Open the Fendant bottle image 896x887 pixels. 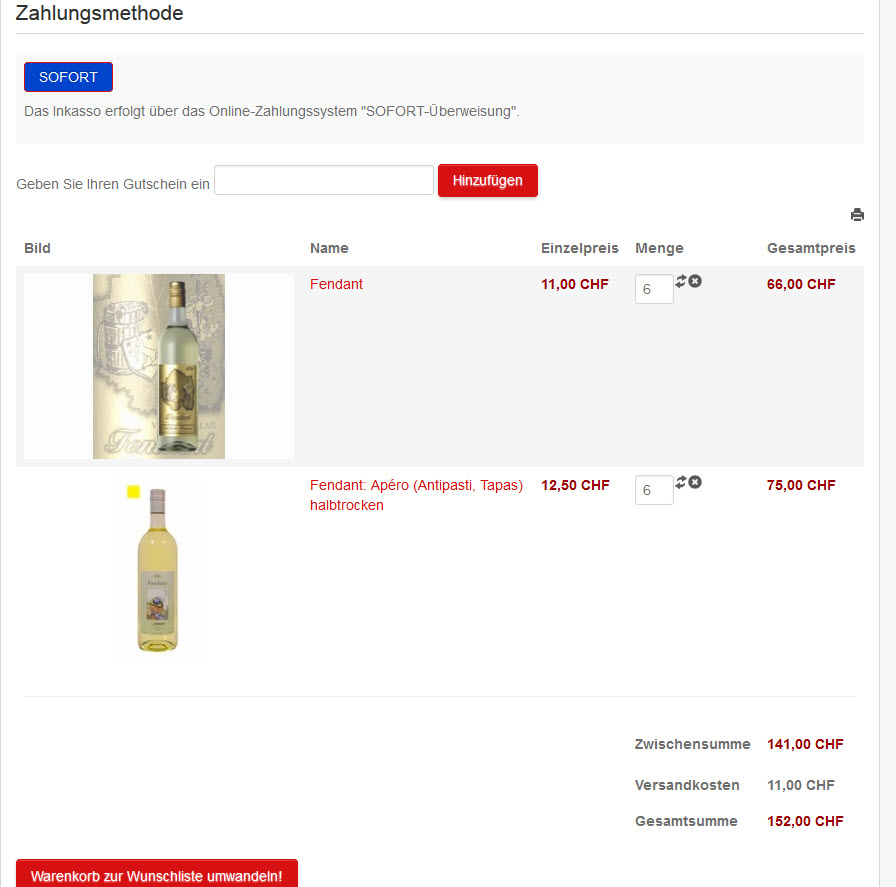pos(159,366)
